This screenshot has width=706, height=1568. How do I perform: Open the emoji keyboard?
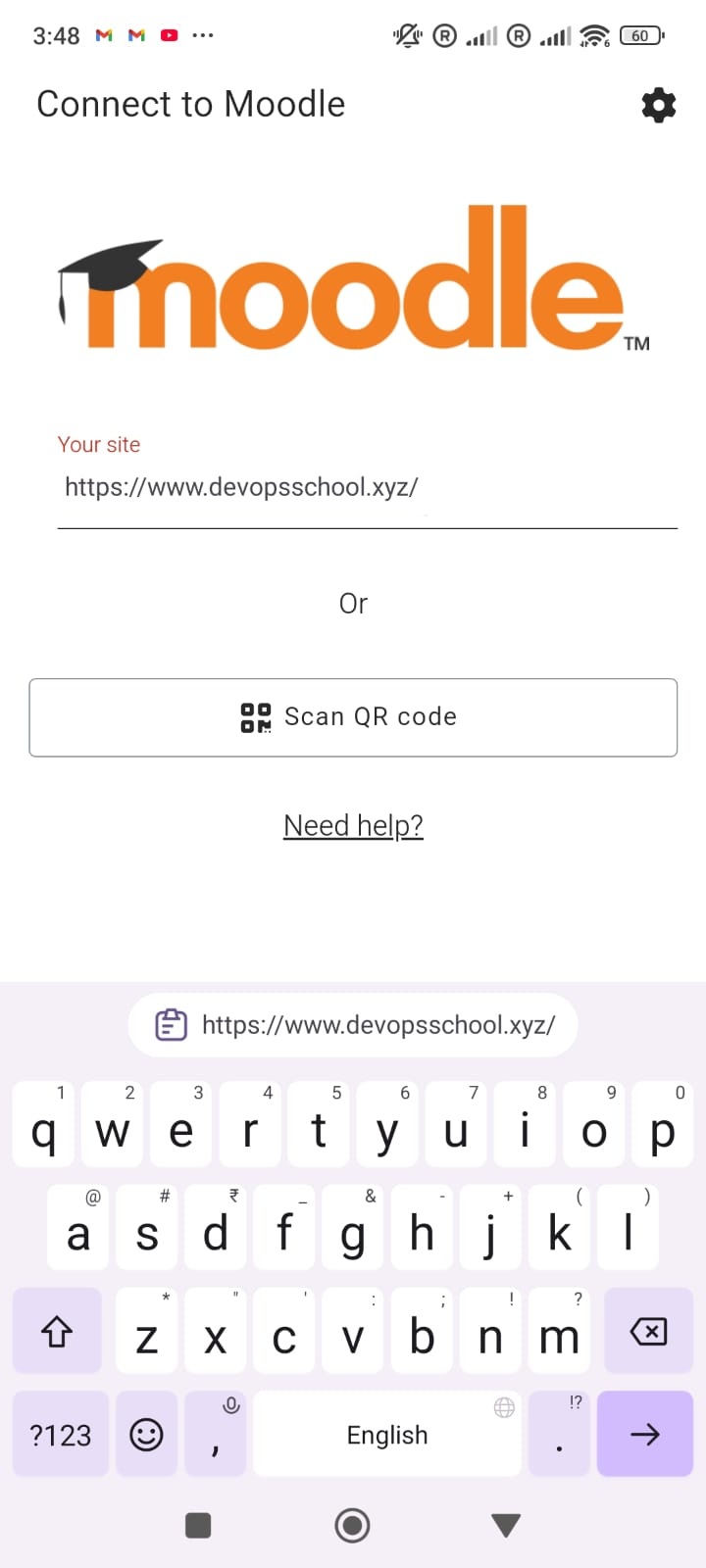(146, 1434)
